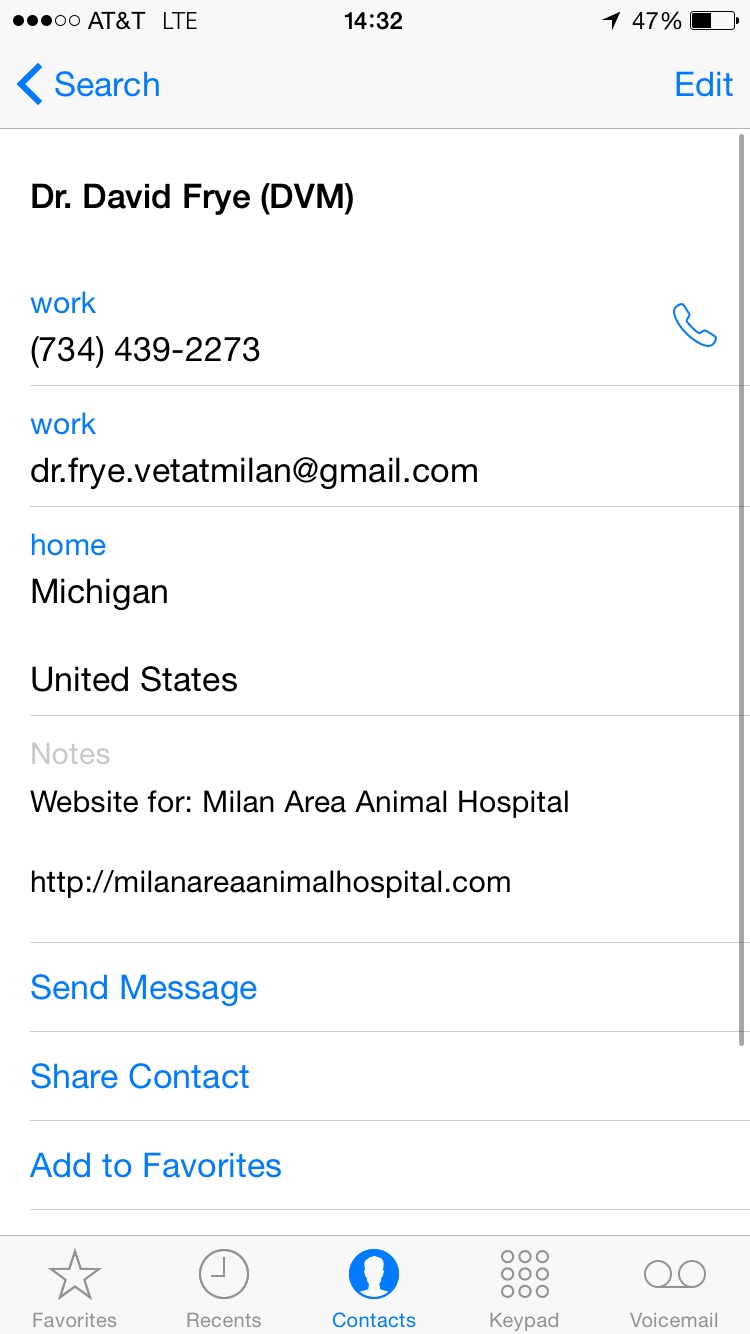Edit this contact
The width and height of the screenshot is (750, 1334).
tap(703, 85)
